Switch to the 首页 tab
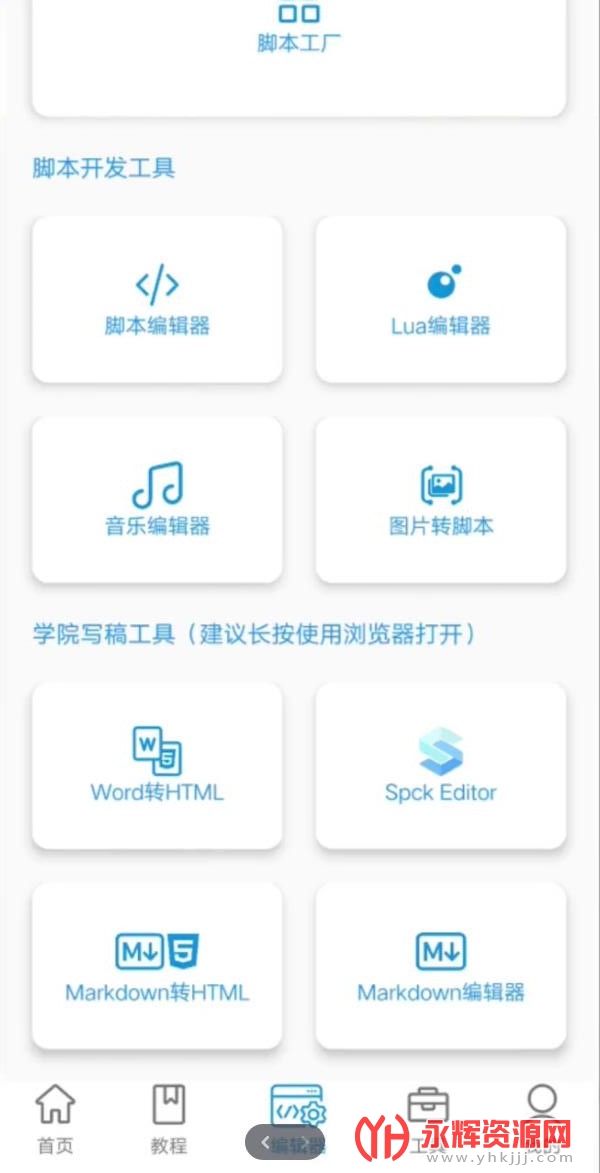The width and height of the screenshot is (600, 1173). tap(55, 1119)
